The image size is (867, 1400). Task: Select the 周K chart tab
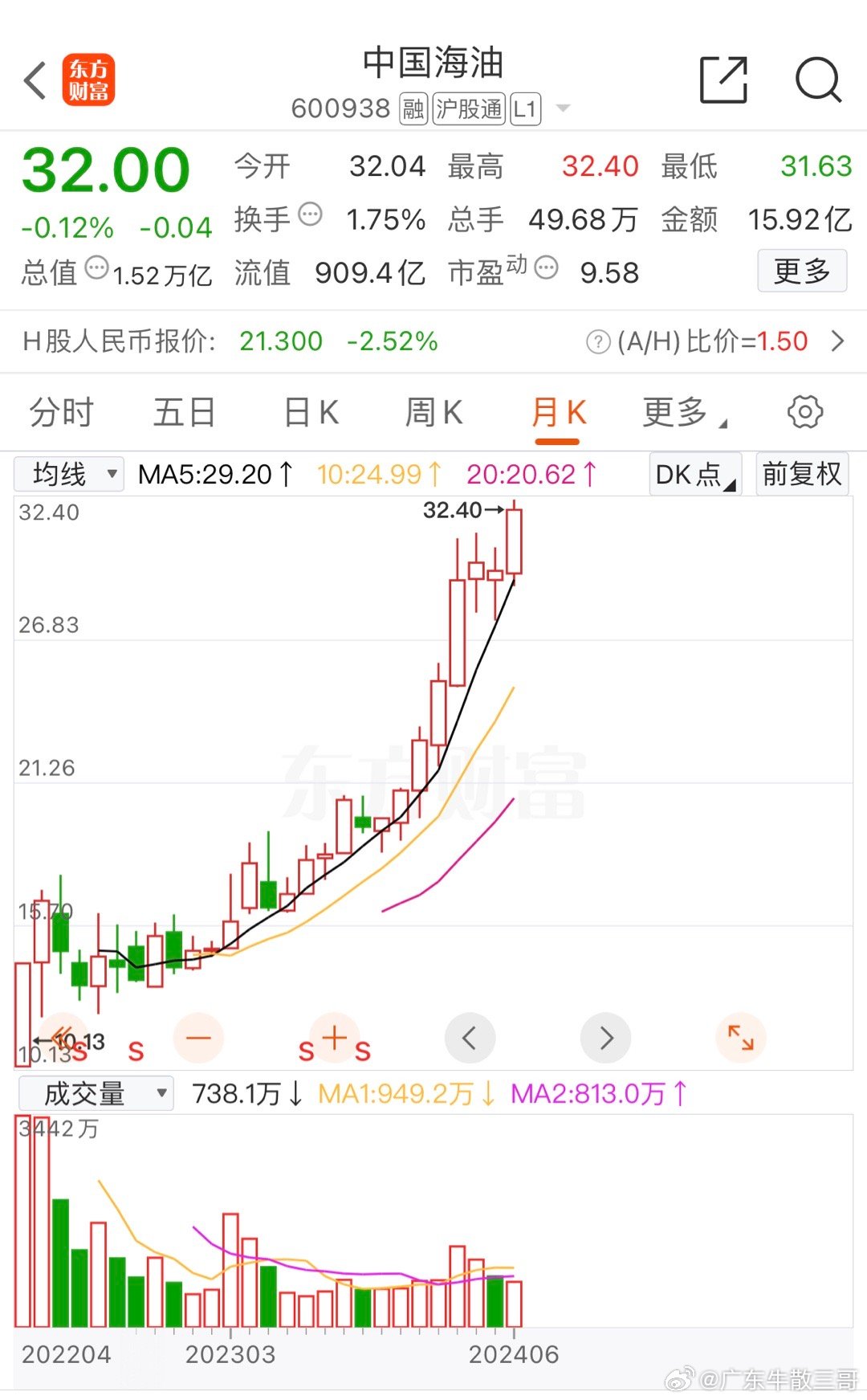(x=433, y=413)
